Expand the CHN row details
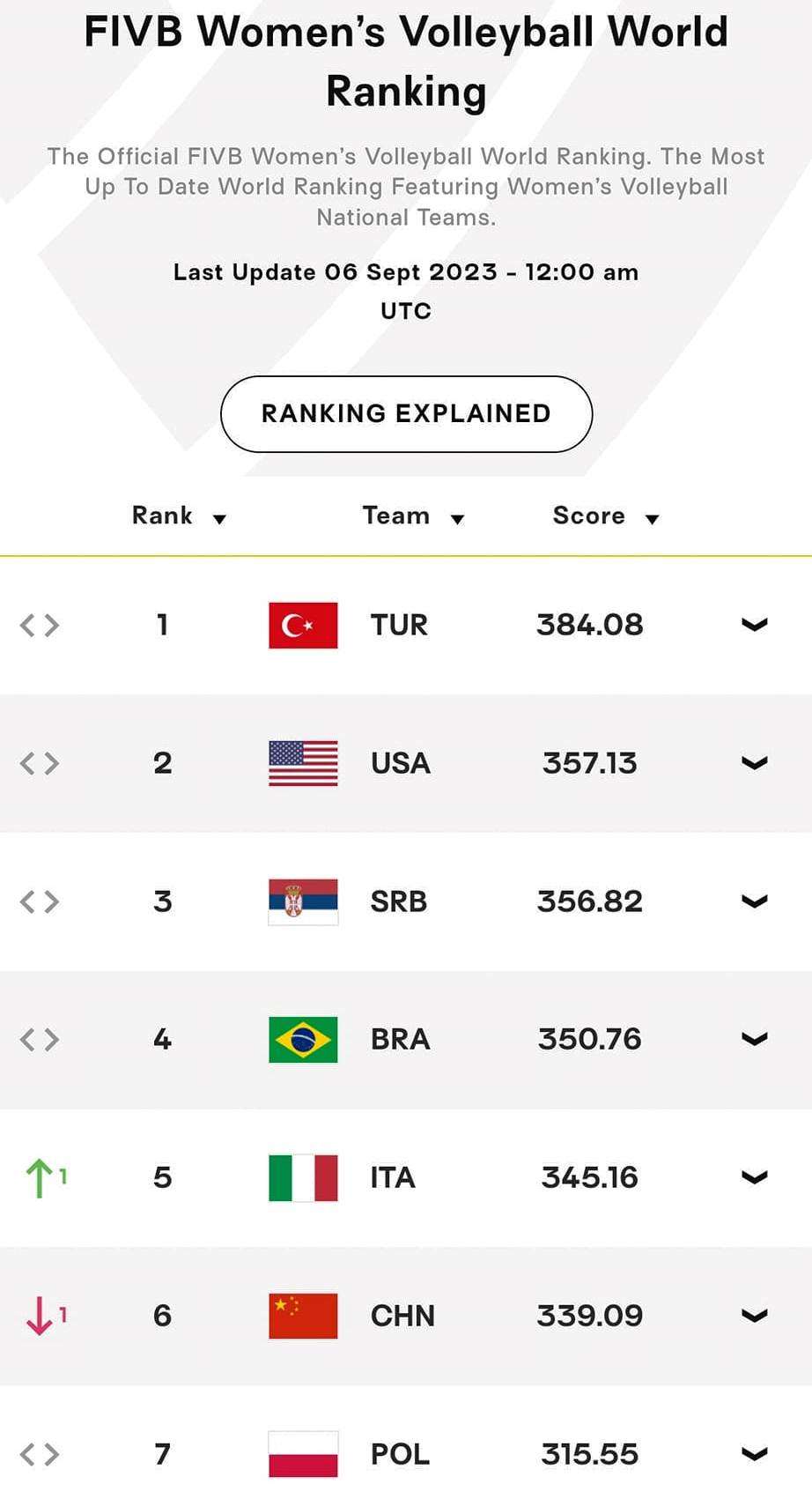The height and width of the screenshot is (1506, 812). [755, 1316]
